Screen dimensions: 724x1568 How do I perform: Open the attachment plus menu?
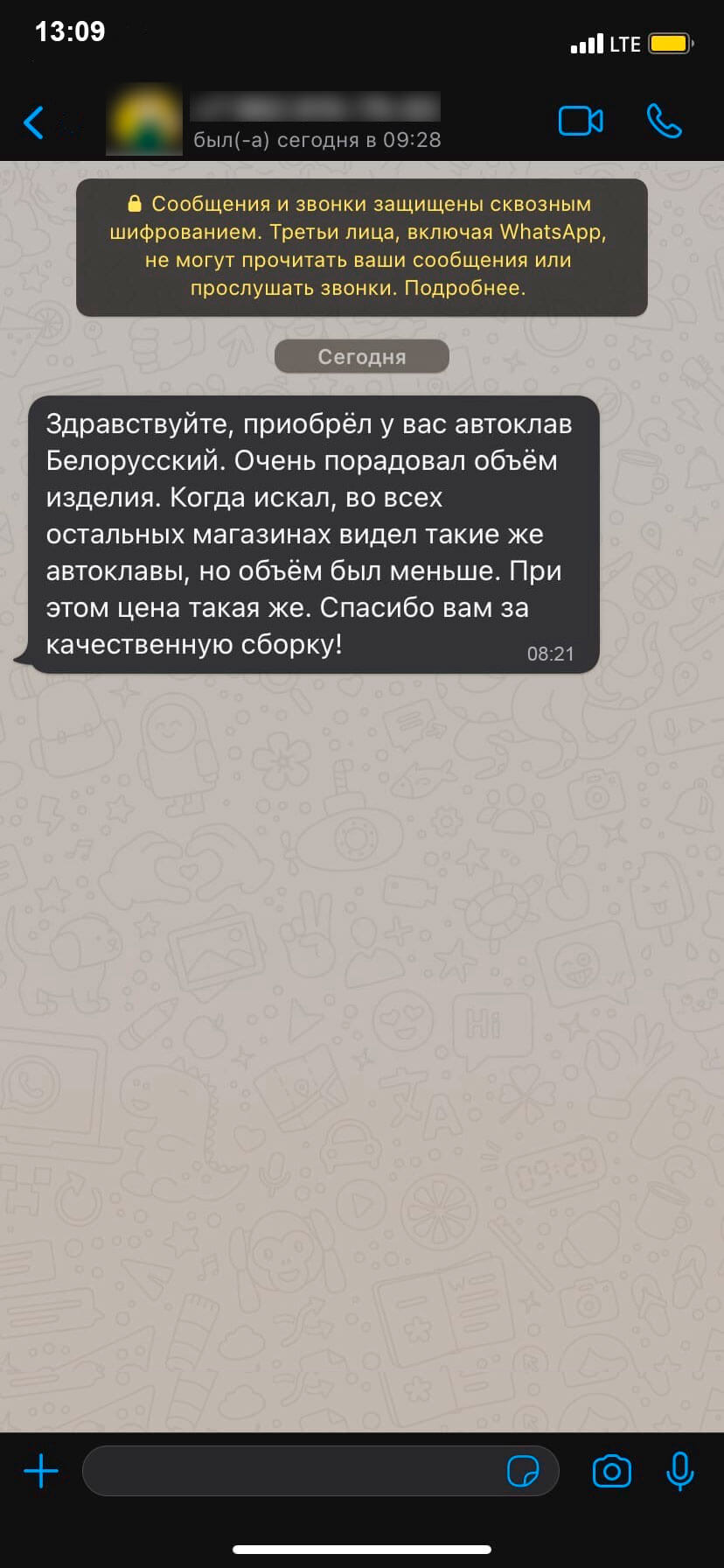pyautogui.click(x=40, y=1471)
